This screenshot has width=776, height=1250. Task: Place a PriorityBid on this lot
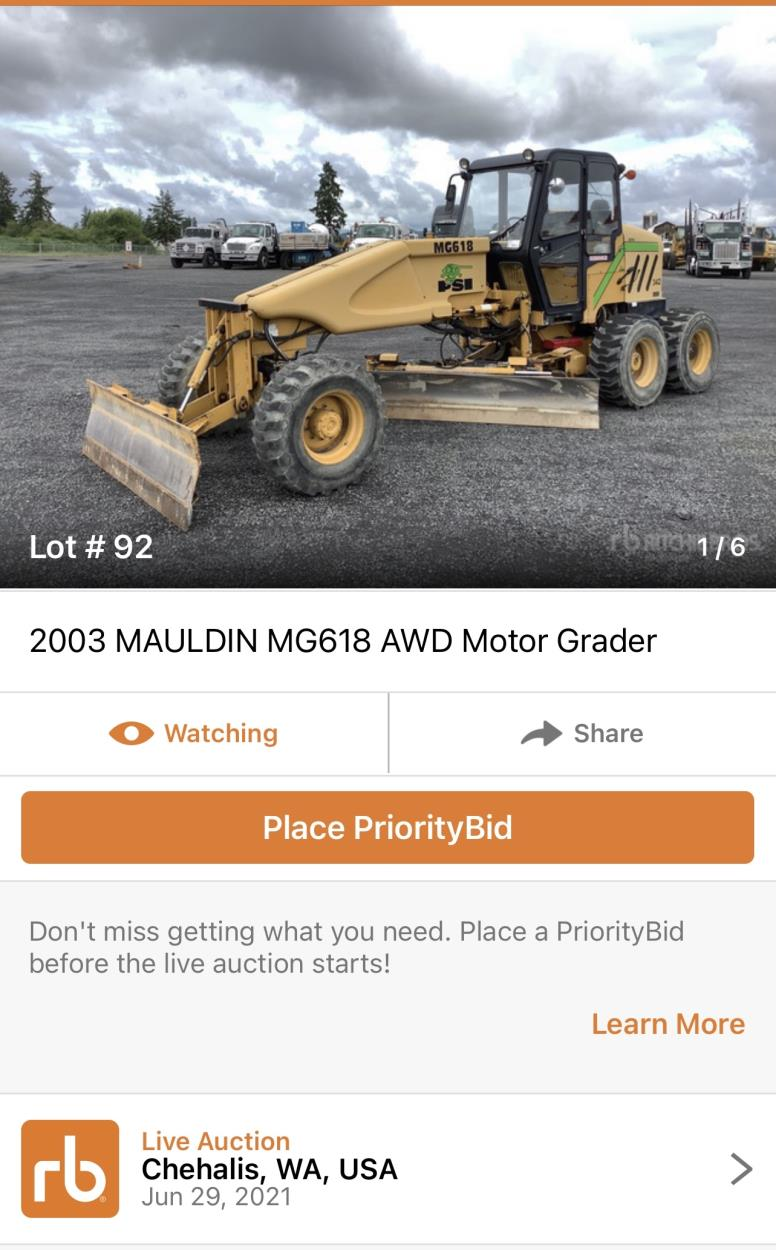(x=387, y=827)
